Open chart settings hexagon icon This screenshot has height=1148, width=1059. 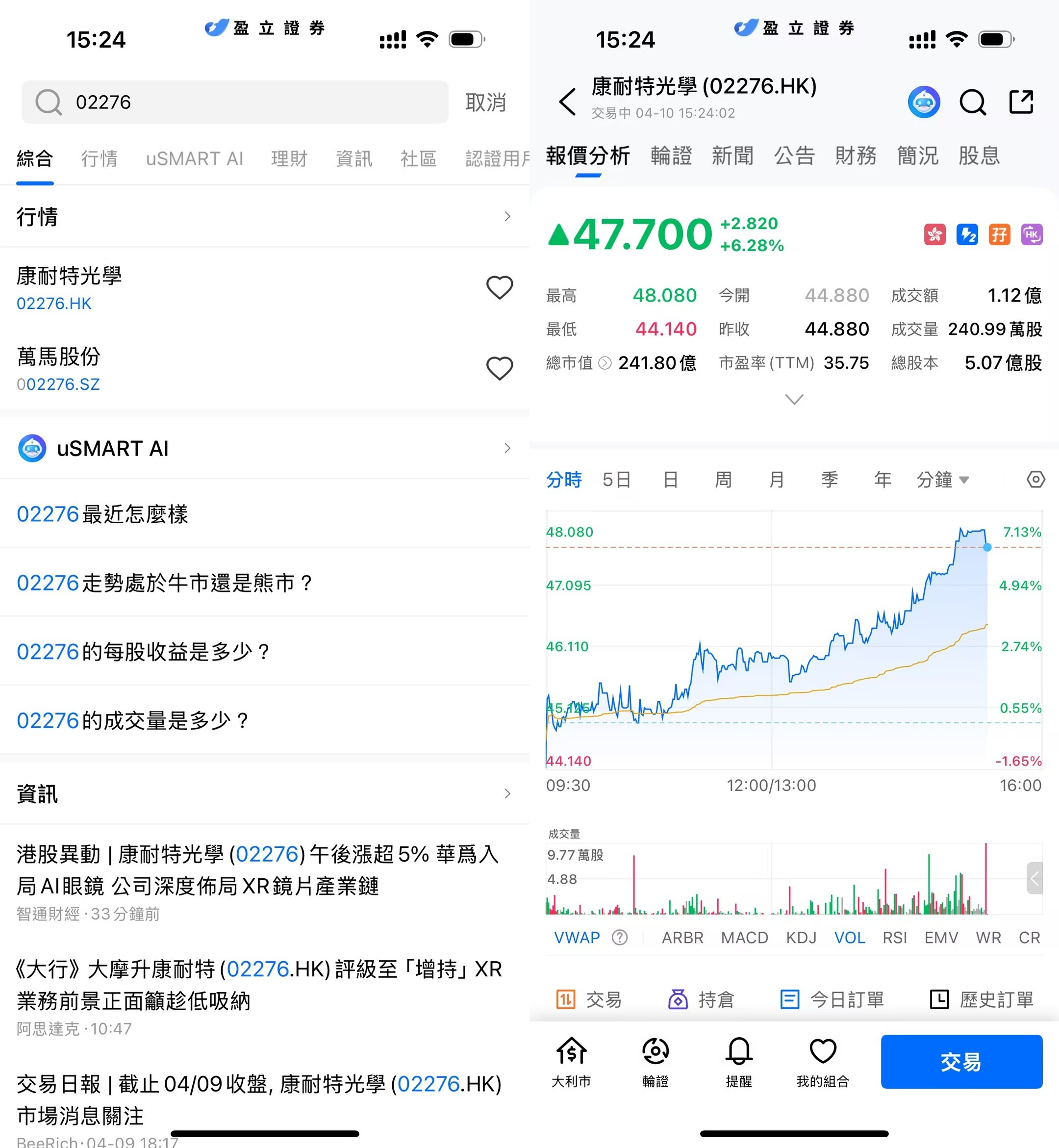tap(1035, 479)
